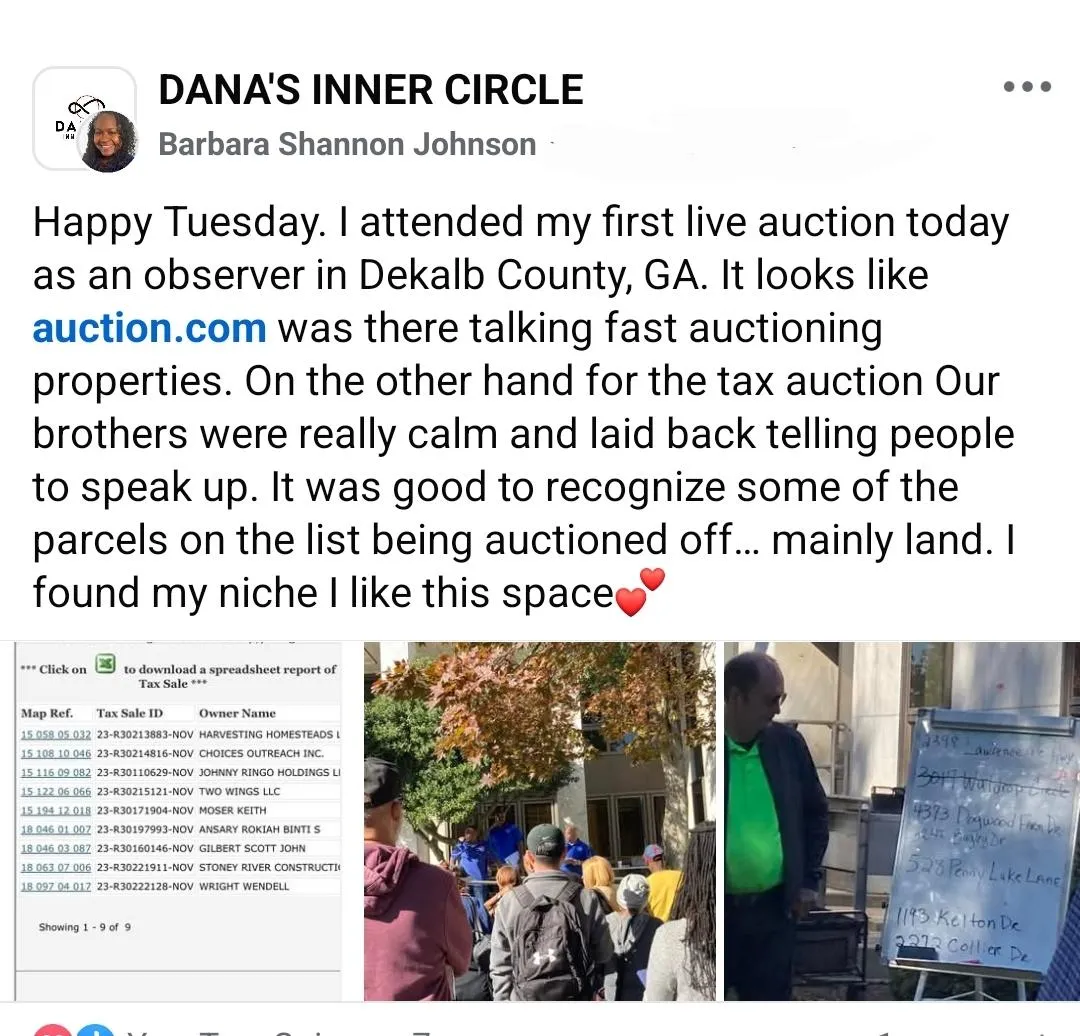The height and width of the screenshot is (1036, 1080).
Task: Open the DANA'S INNER CIRCLE group page
Action: (370, 90)
